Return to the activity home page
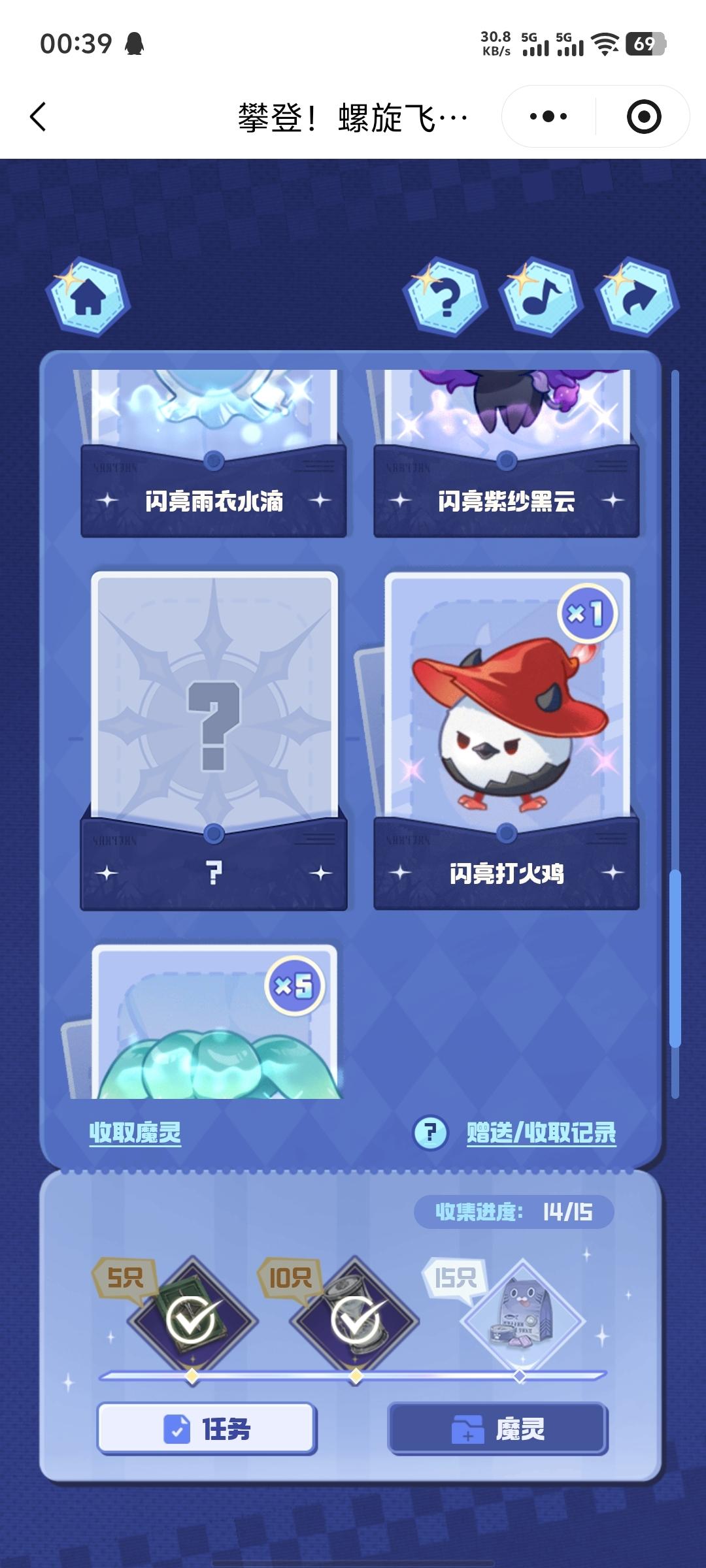The width and height of the screenshot is (706, 1568). click(88, 297)
